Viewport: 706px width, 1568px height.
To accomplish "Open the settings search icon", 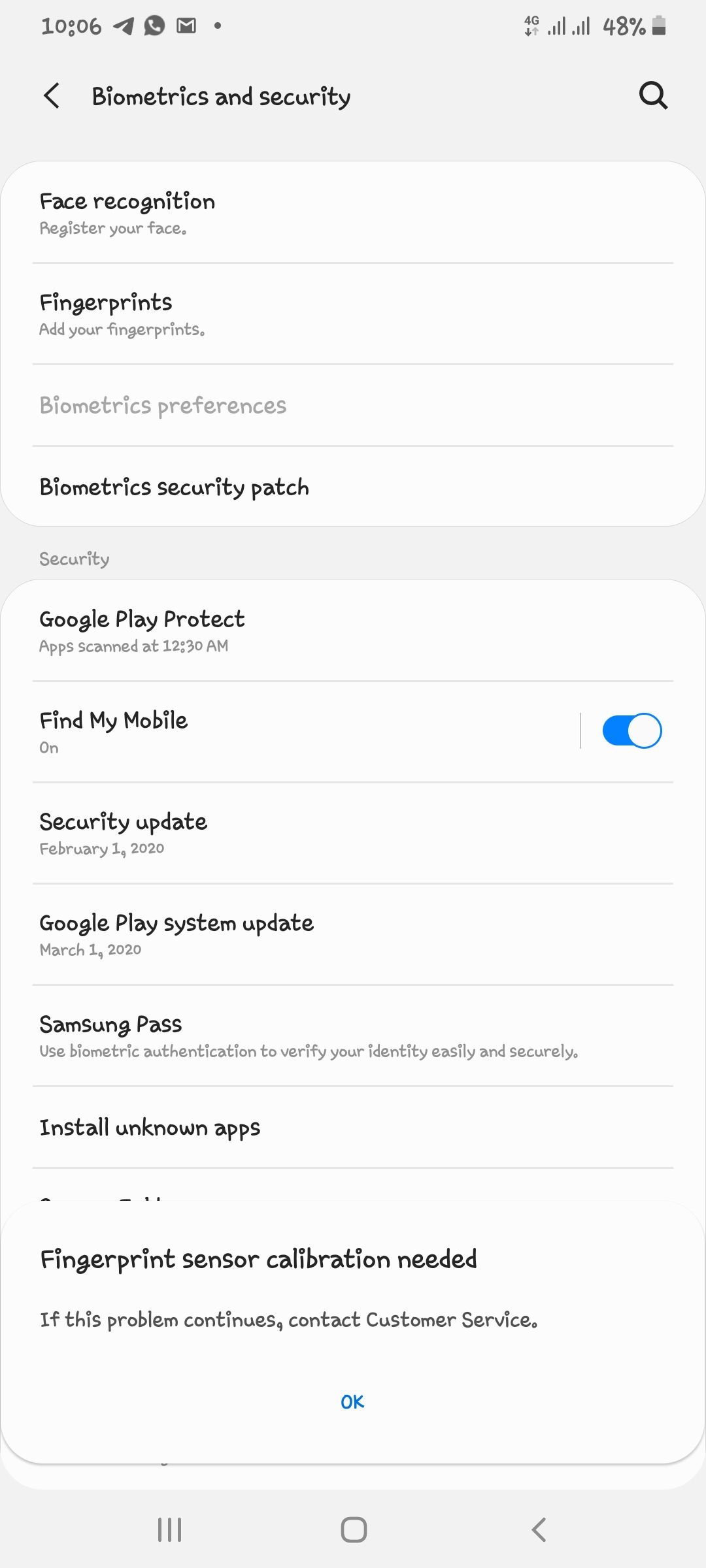I will point(652,96).
